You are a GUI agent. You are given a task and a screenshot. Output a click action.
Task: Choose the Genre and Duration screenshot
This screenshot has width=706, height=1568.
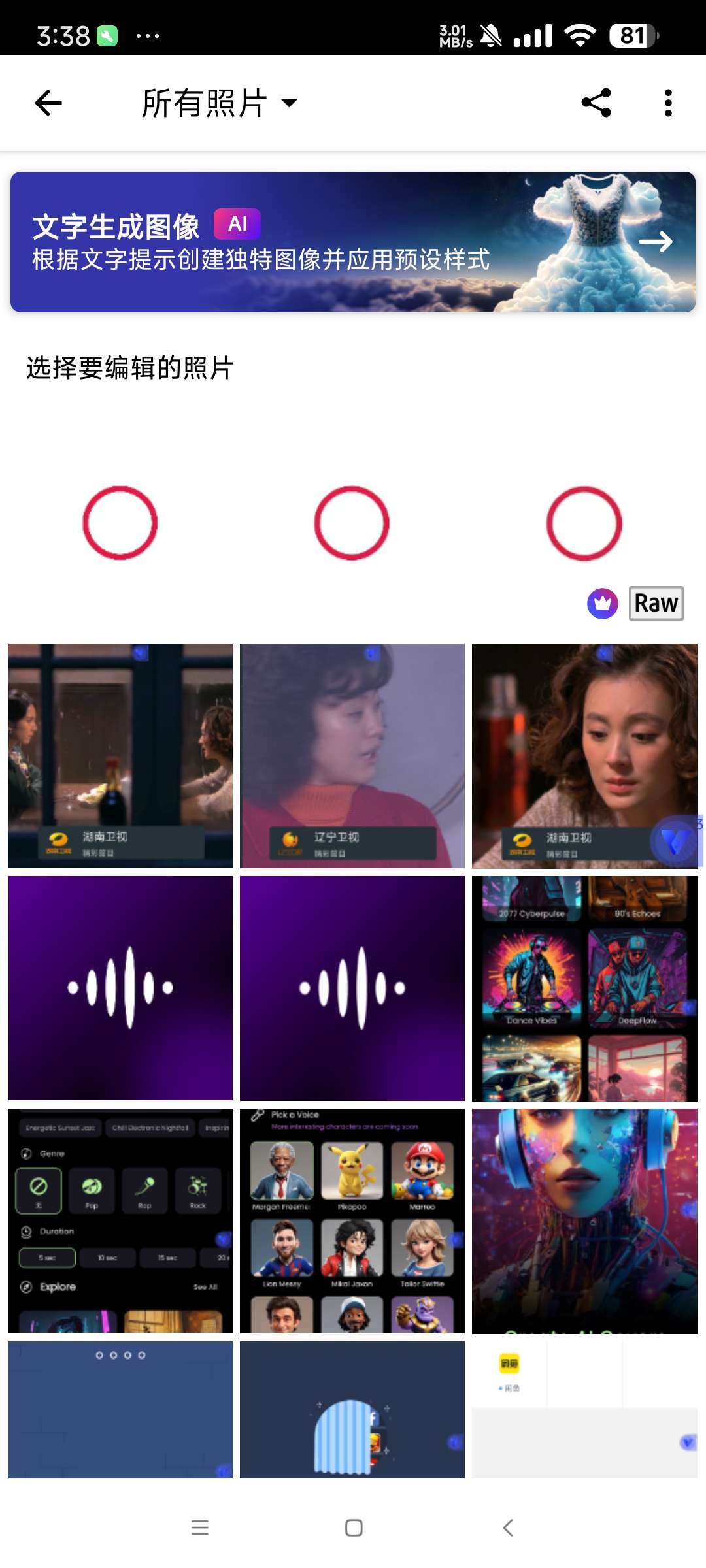click(x=120, y=1220)
